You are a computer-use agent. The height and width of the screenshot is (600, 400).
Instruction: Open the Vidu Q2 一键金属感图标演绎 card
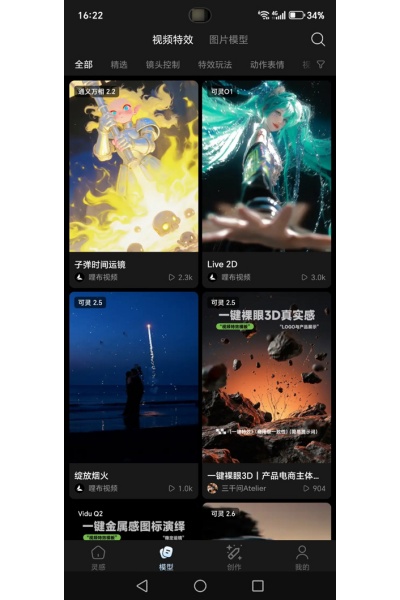pos(134,521)
